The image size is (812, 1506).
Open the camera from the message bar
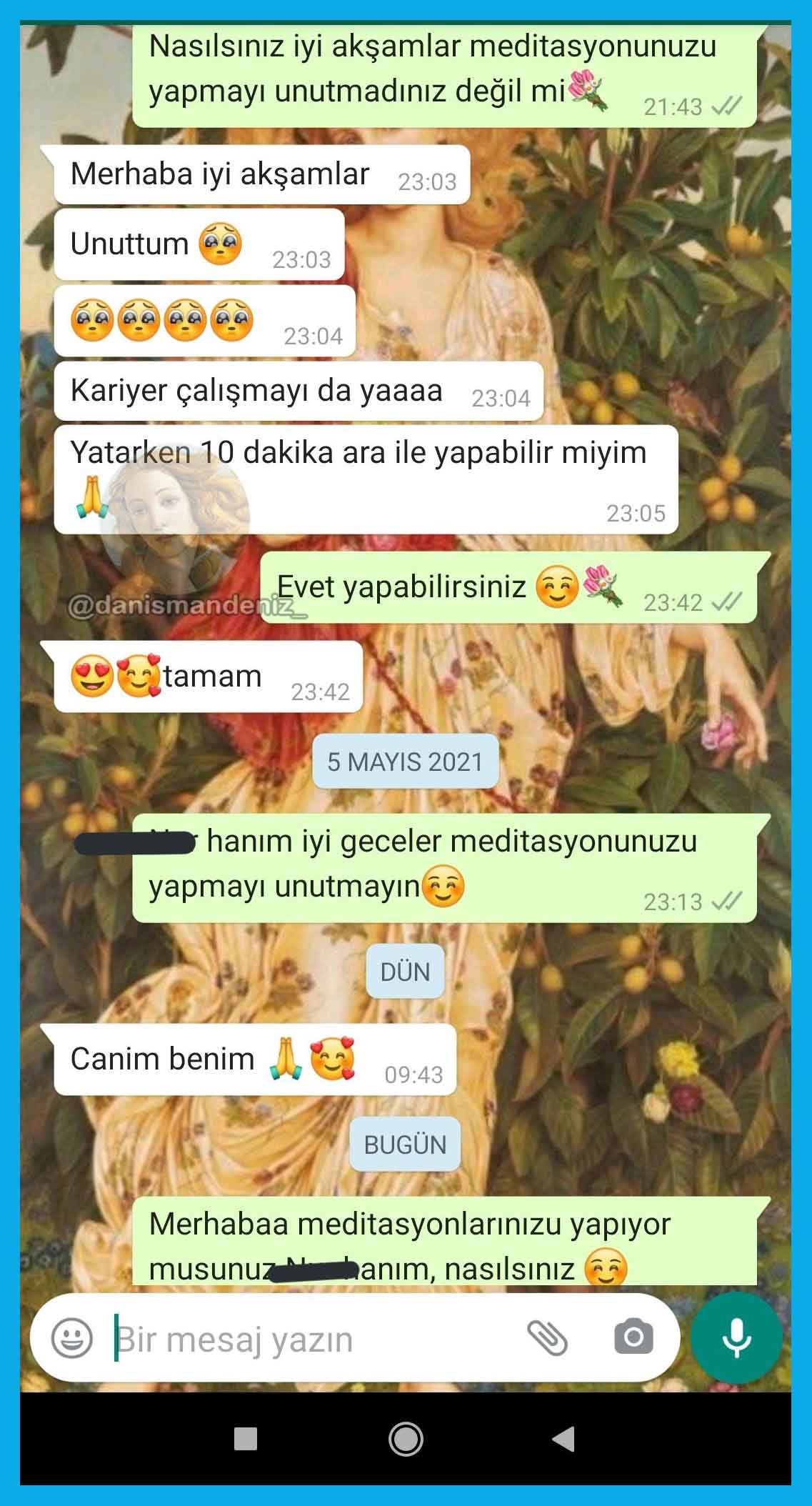pyautogui.click(x=633, y=1337)
